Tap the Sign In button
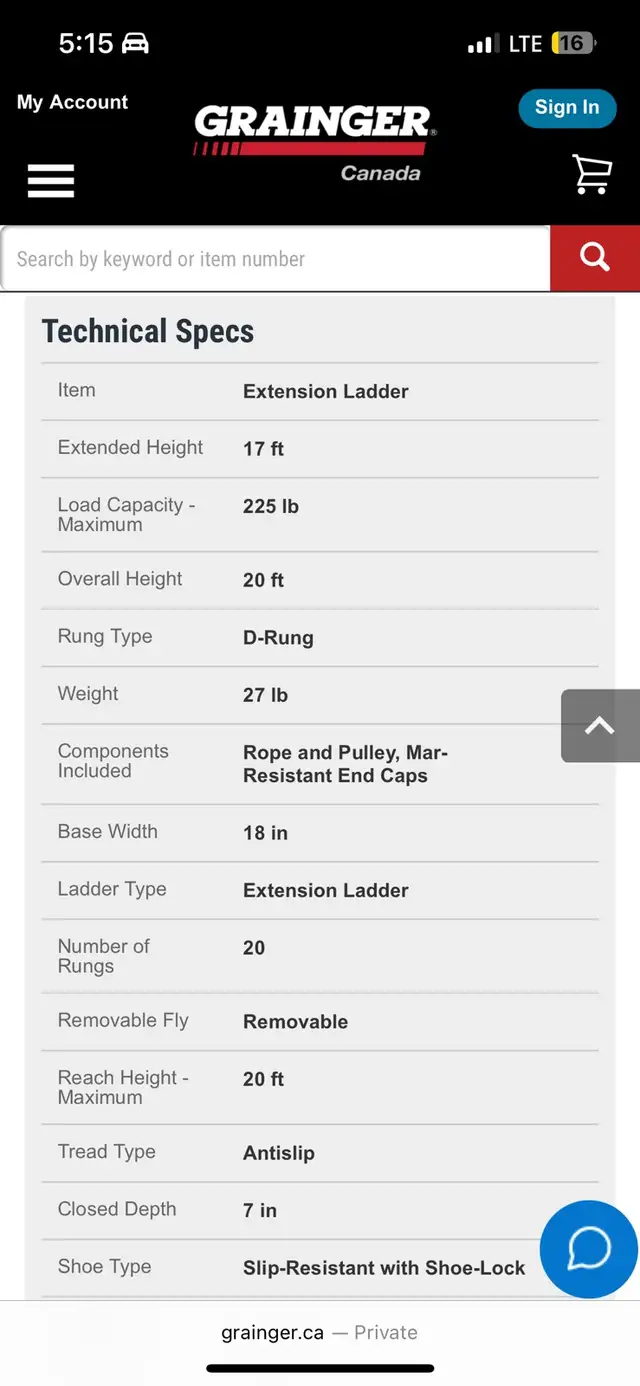Viewport: 640px width, 1386px height. pos(567,108)
